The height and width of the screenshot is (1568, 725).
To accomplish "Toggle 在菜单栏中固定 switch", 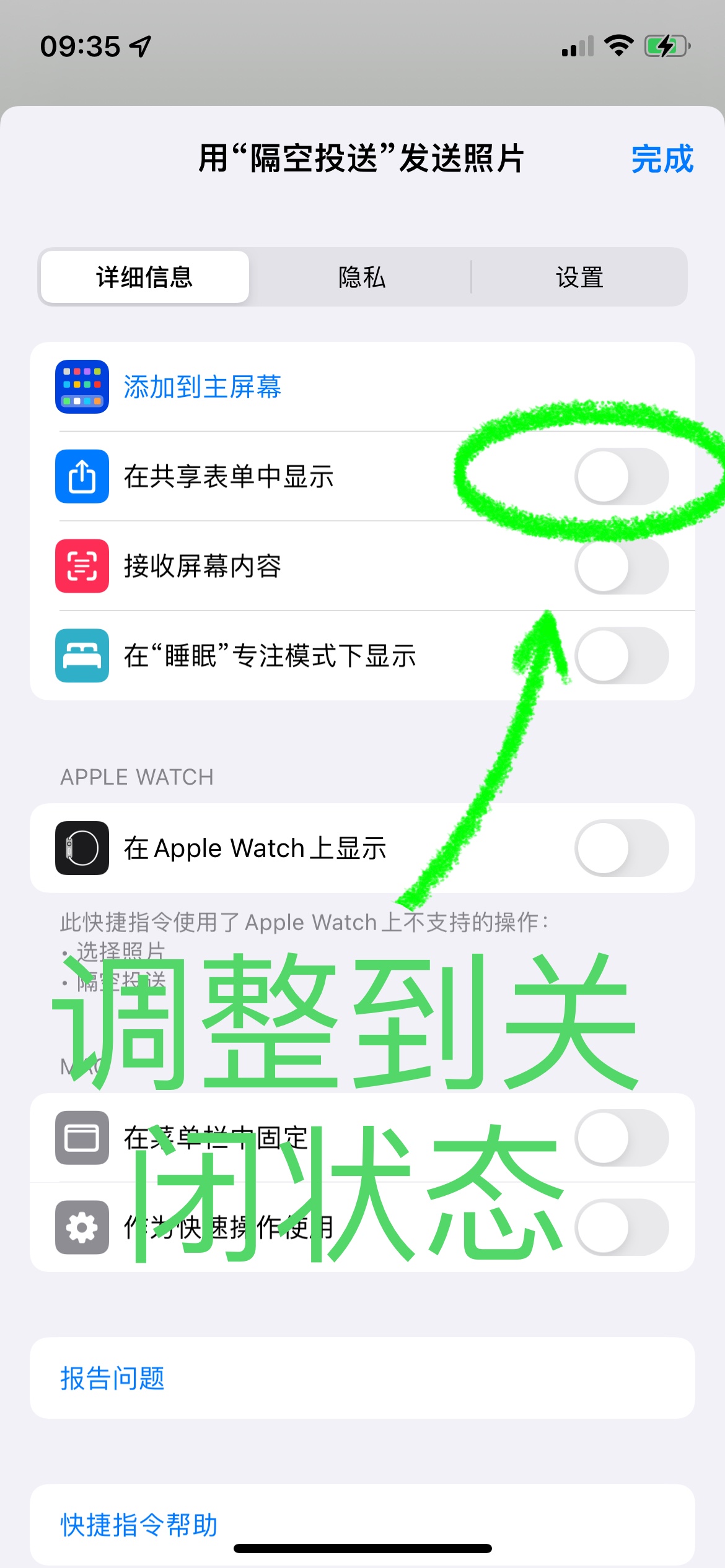I will 621,1138.
